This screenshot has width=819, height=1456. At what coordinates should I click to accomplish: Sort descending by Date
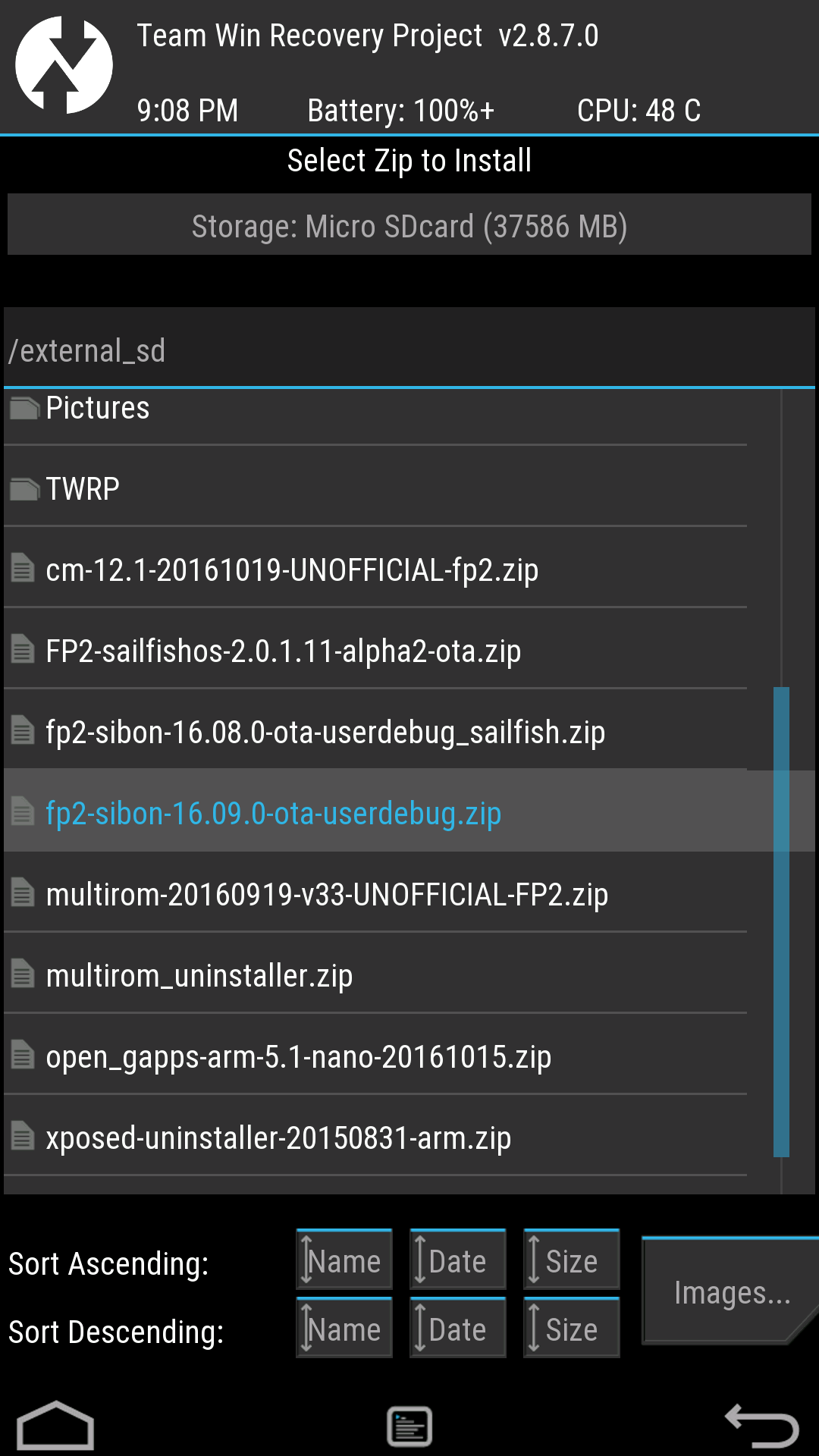(457, 1328)
